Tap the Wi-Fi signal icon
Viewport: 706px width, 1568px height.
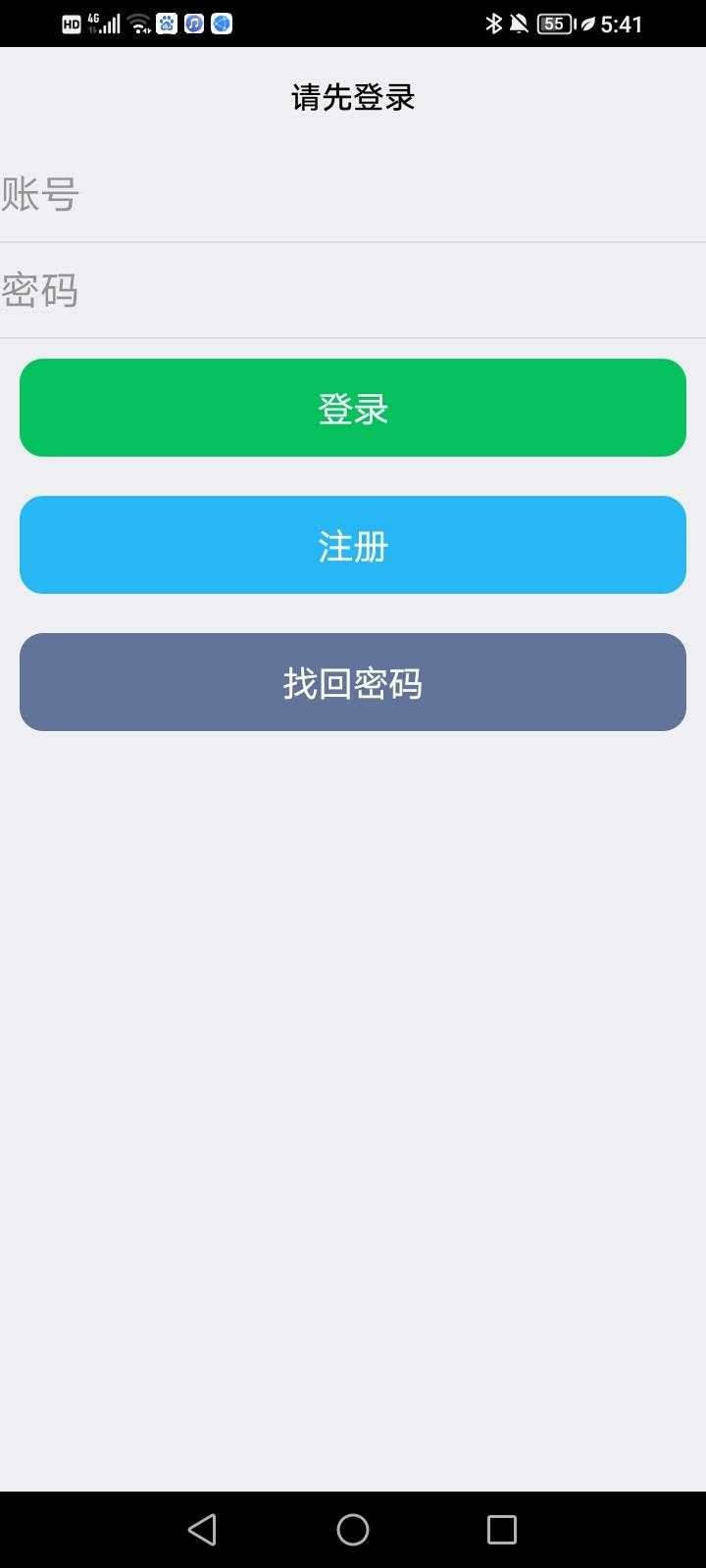[x=137, y=24]
